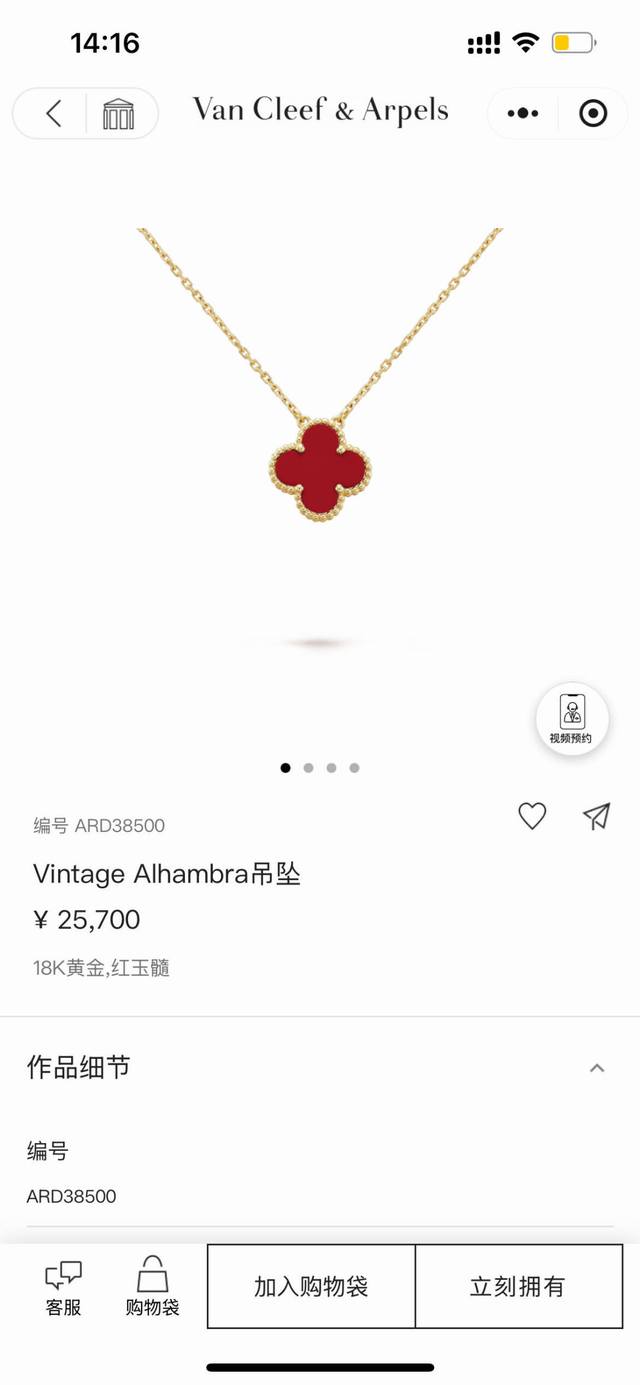Contact 客服 customer service
This screenshot has width=640, height=1385.
point(63,1287)
